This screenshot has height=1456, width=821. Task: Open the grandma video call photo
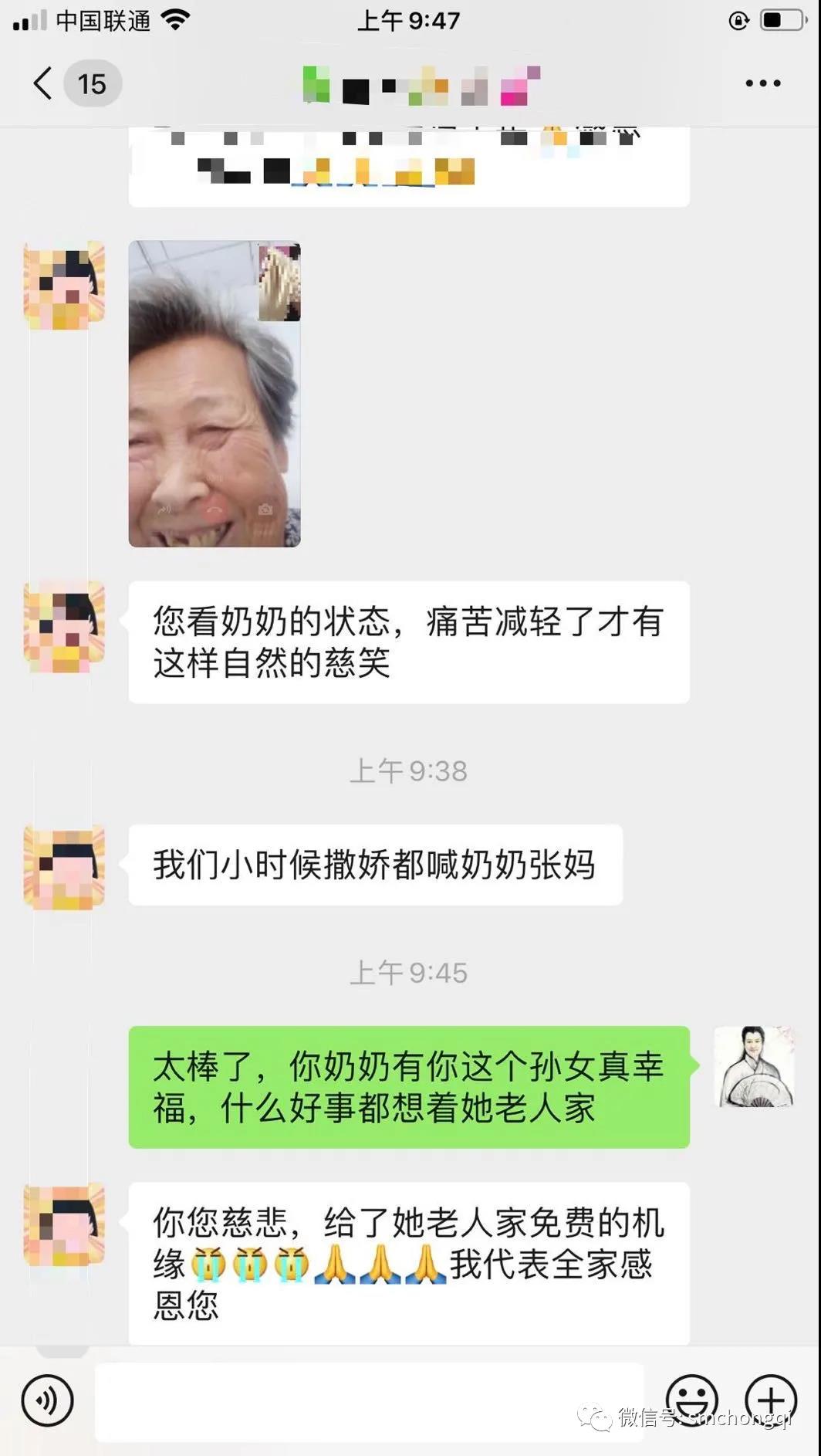pos(215,394)
